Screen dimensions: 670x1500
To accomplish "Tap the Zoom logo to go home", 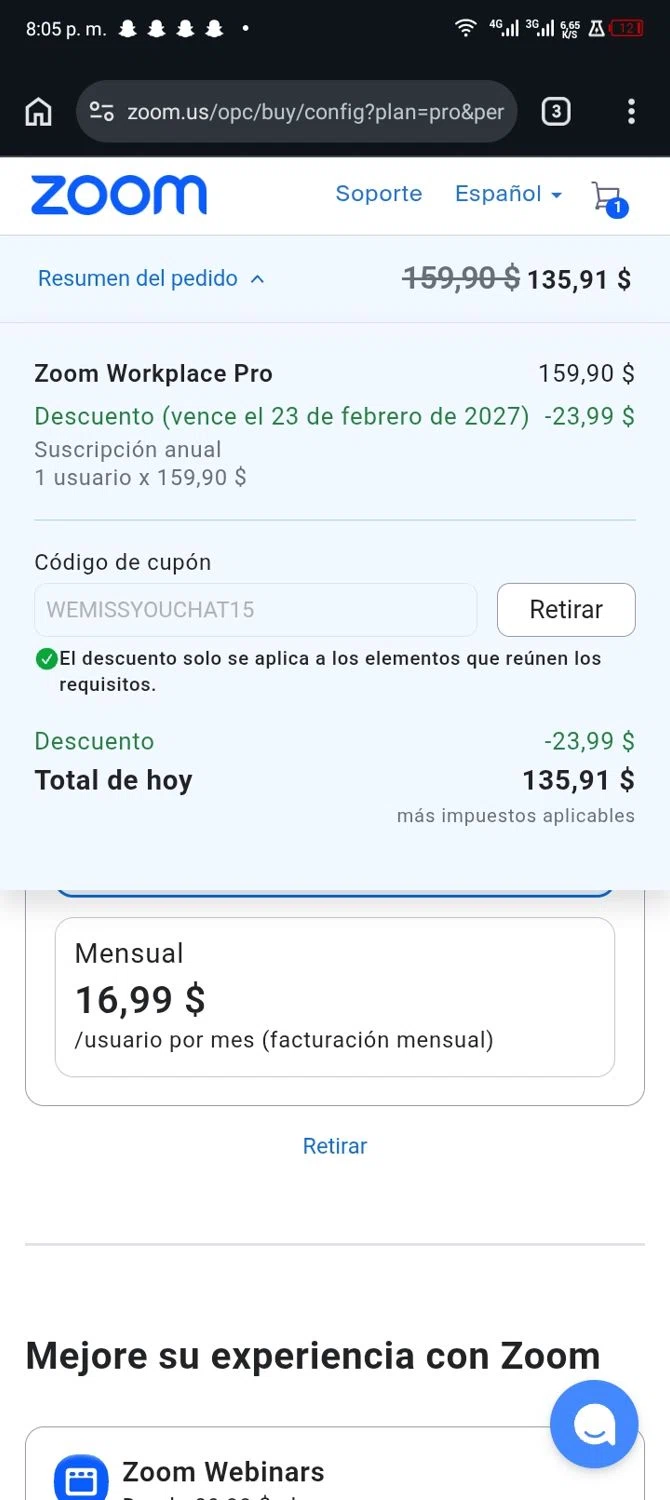I will point(118,195).
